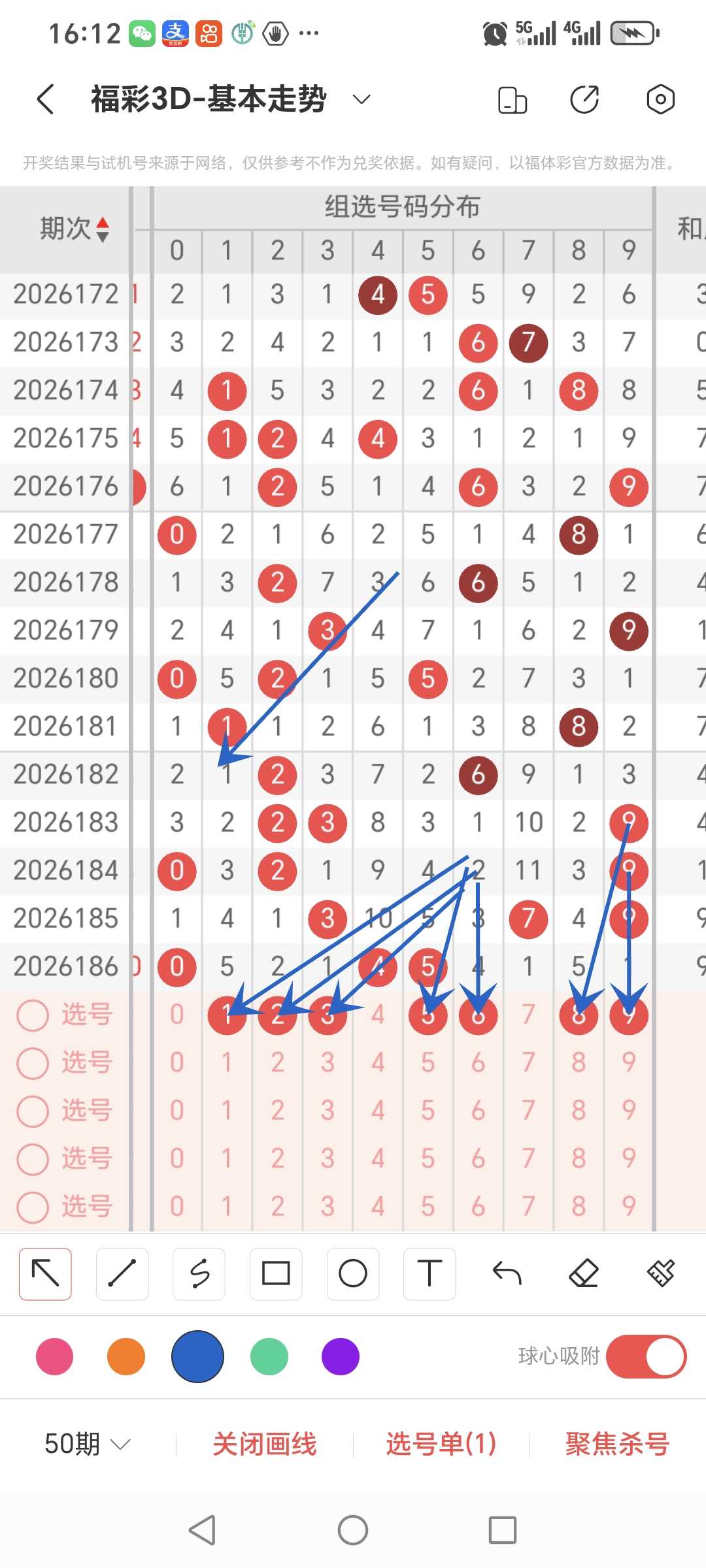Choose the rectangle shape tool
This screenshot has height=1568, width=706.
[x=276, y=1273]
